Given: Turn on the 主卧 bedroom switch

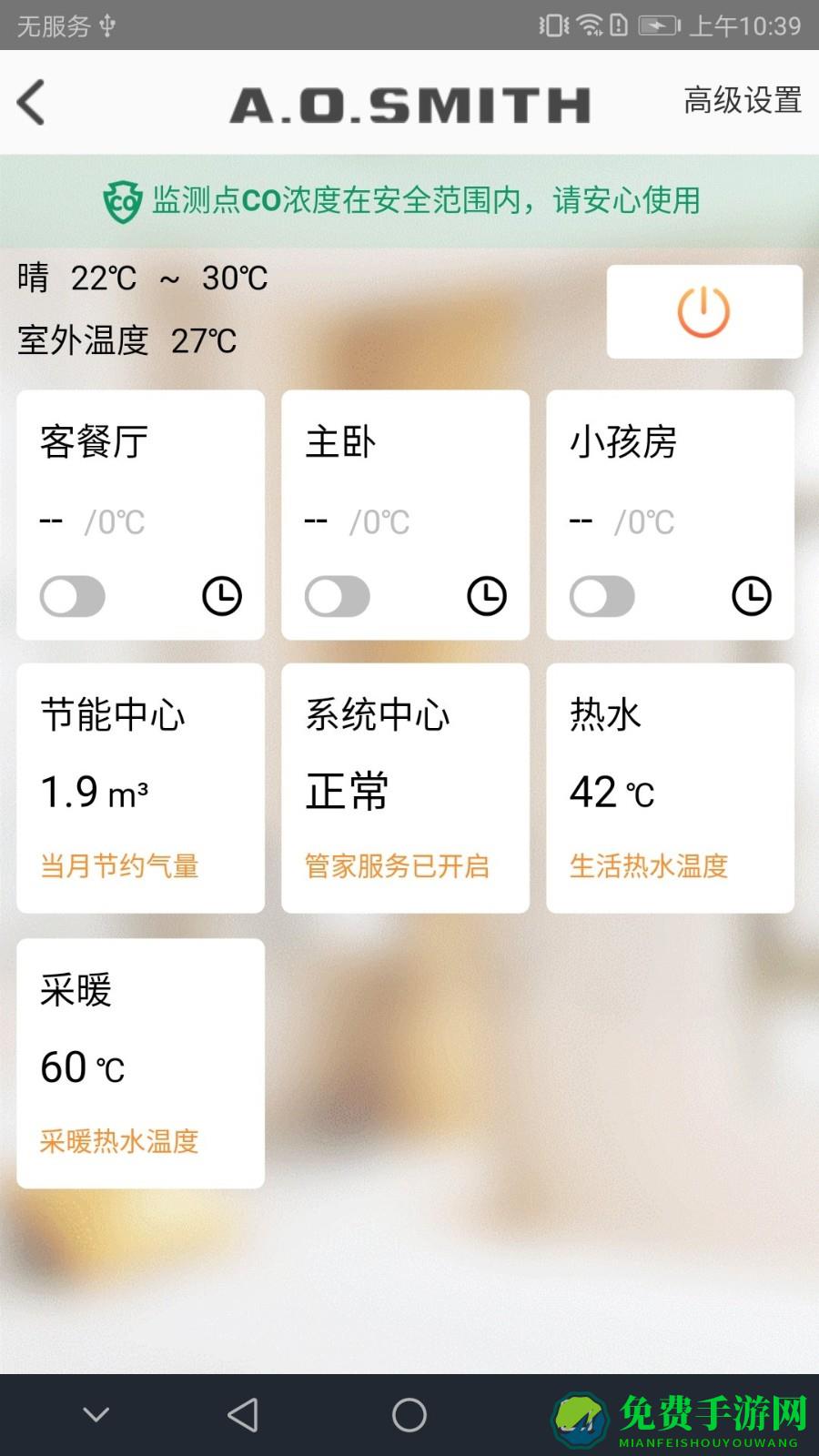Looking at the screenshot, I should click(x=337, y=597).
